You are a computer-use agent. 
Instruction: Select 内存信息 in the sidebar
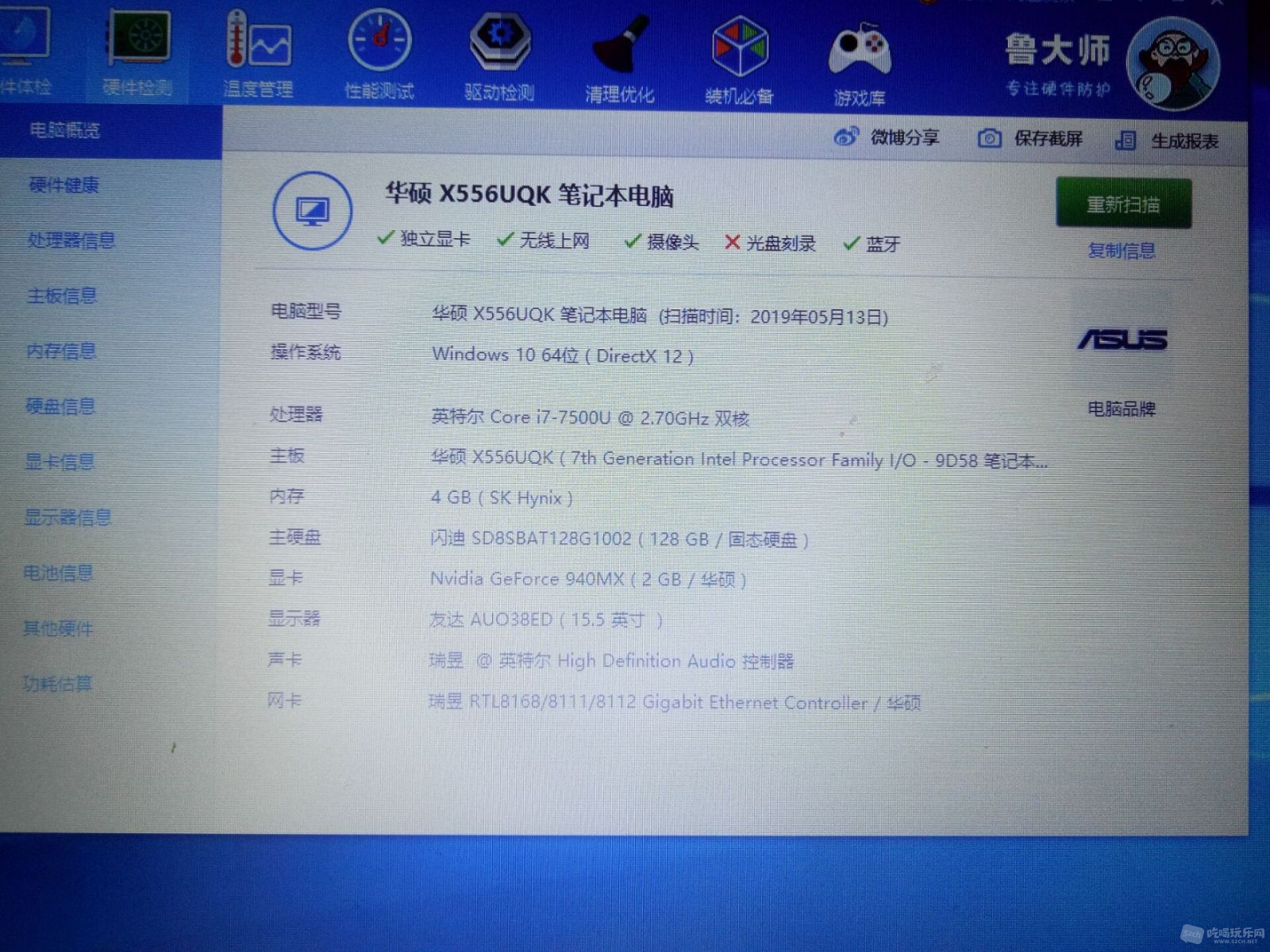pos(61,351)
